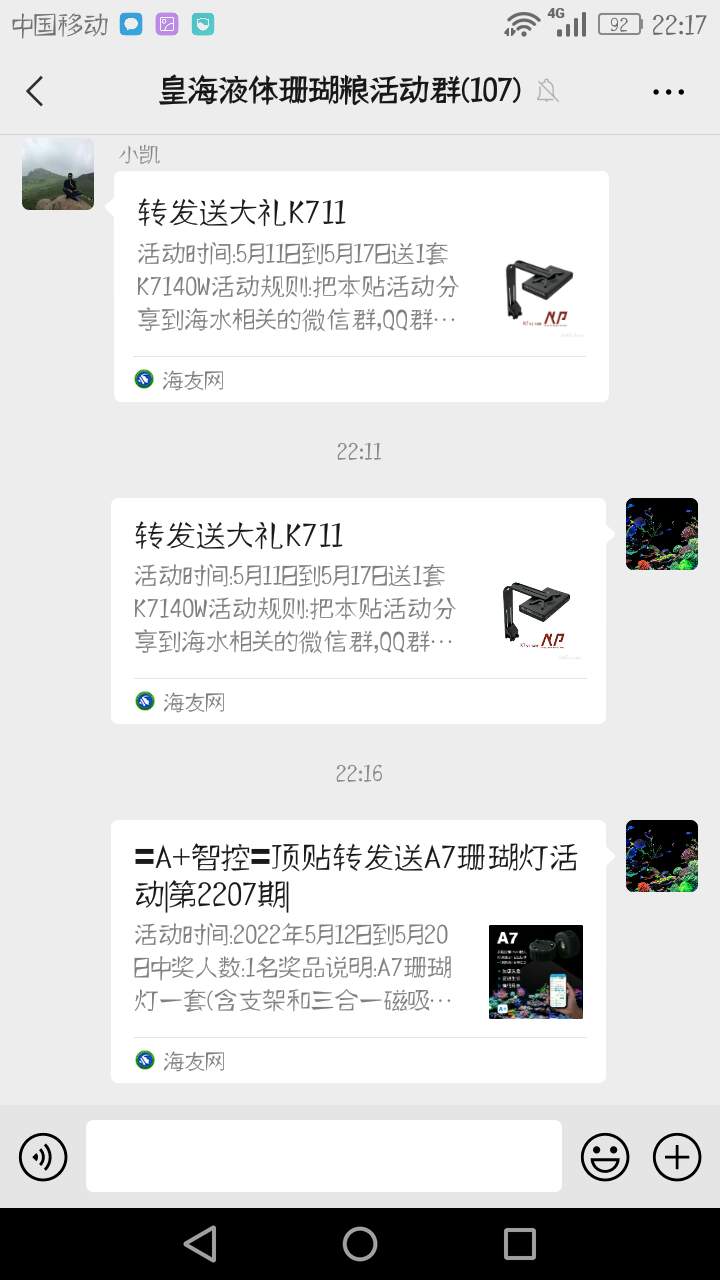Viewport: 720px width, 1280px height.
Task: Open the three-dot chat options menu
Action: 668,92
